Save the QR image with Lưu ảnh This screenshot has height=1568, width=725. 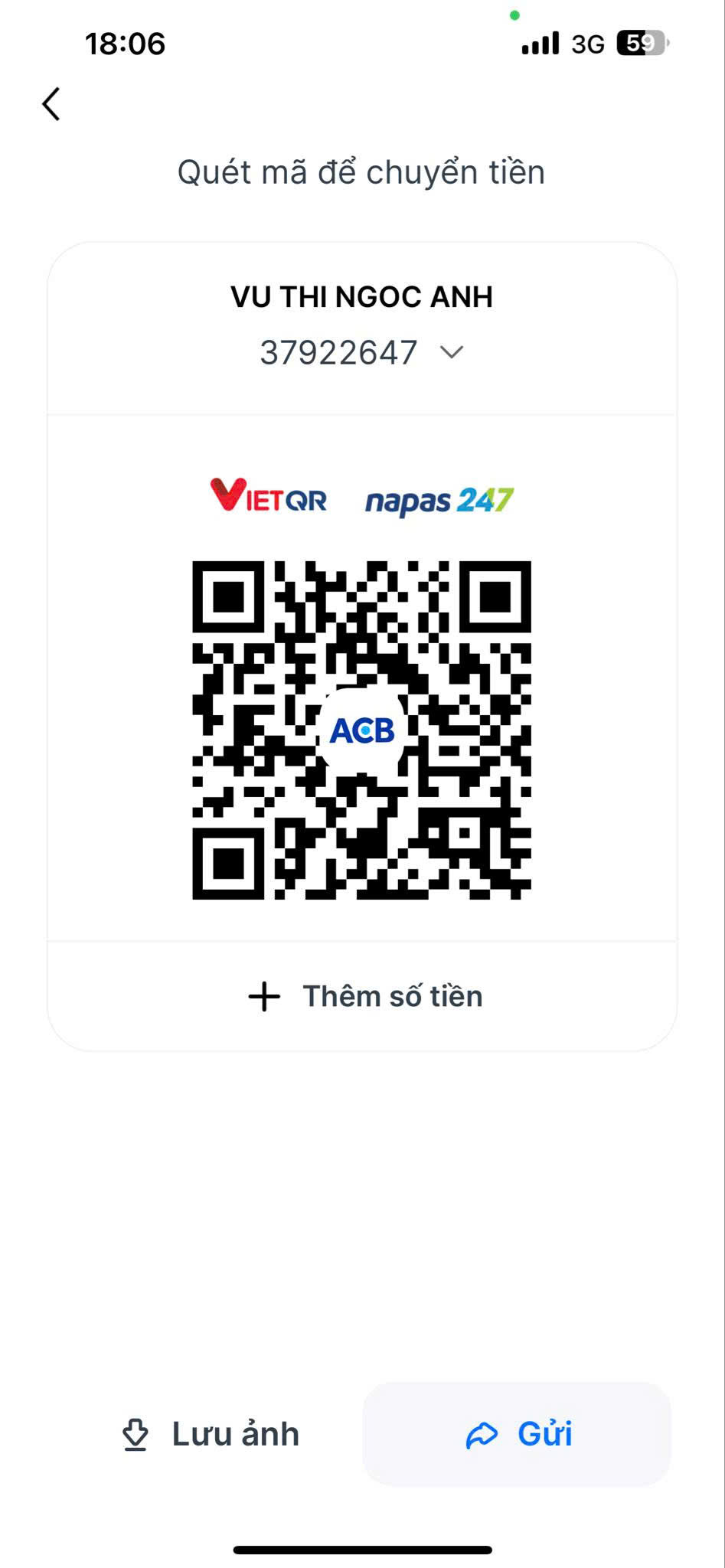click(211, 1434)
